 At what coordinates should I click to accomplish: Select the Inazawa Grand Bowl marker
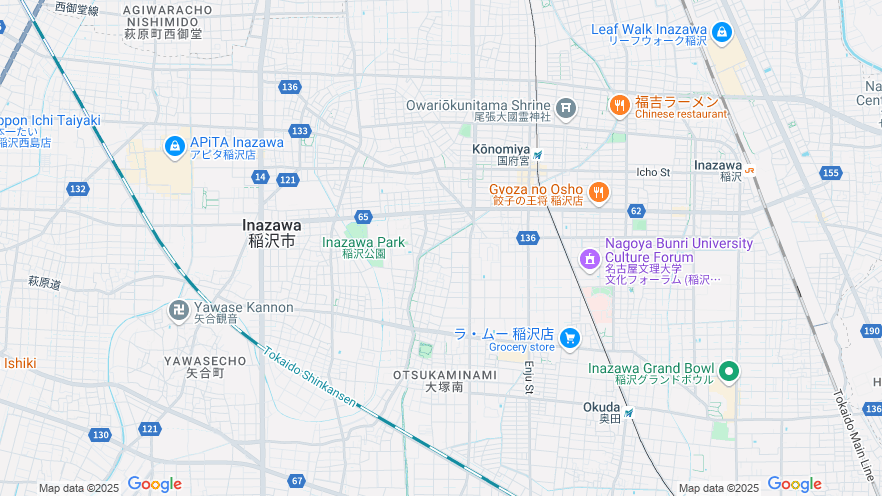pos(730,372)
